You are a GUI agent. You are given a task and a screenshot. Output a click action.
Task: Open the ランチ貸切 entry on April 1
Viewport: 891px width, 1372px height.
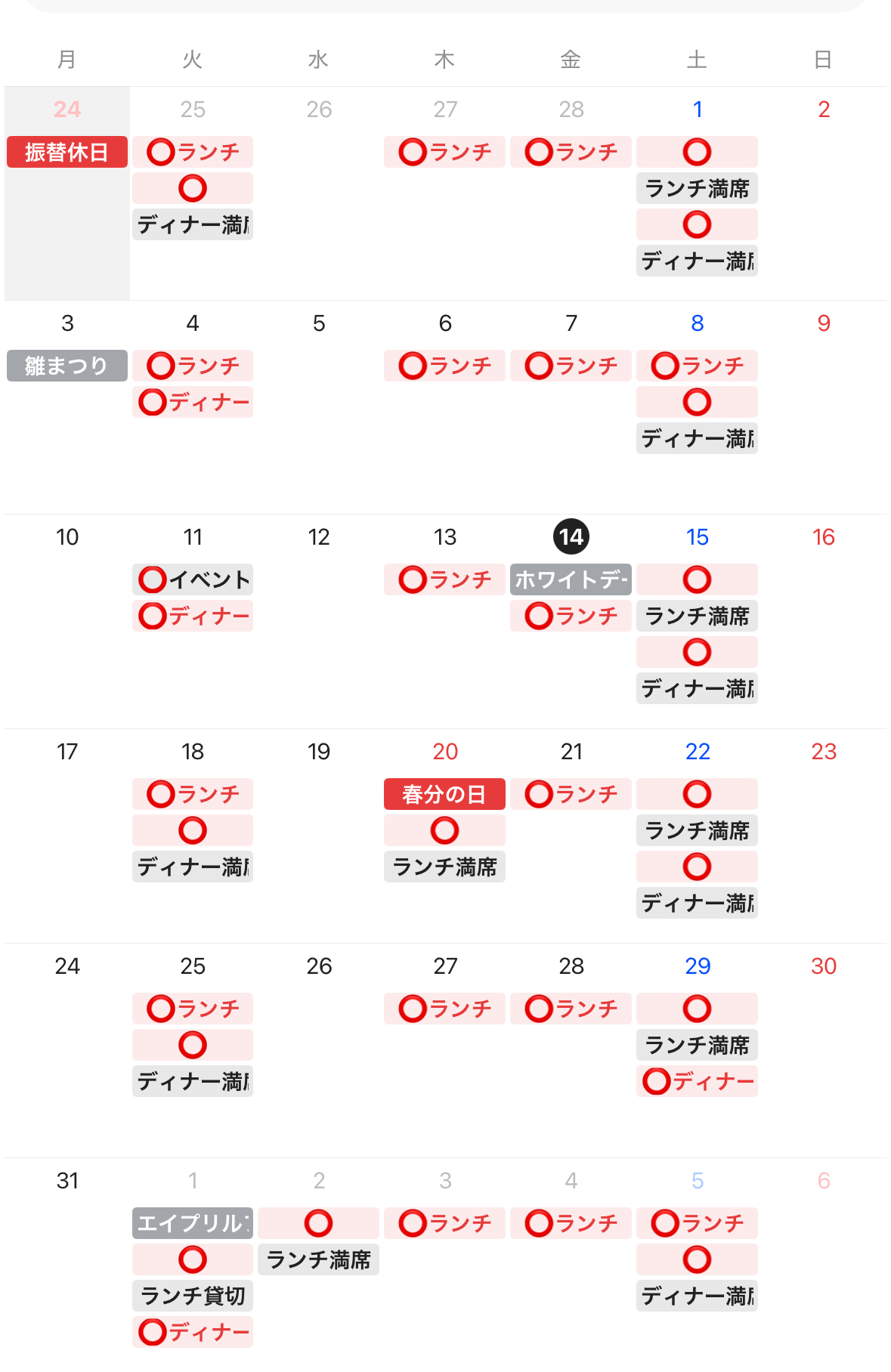click(193, 1295)
